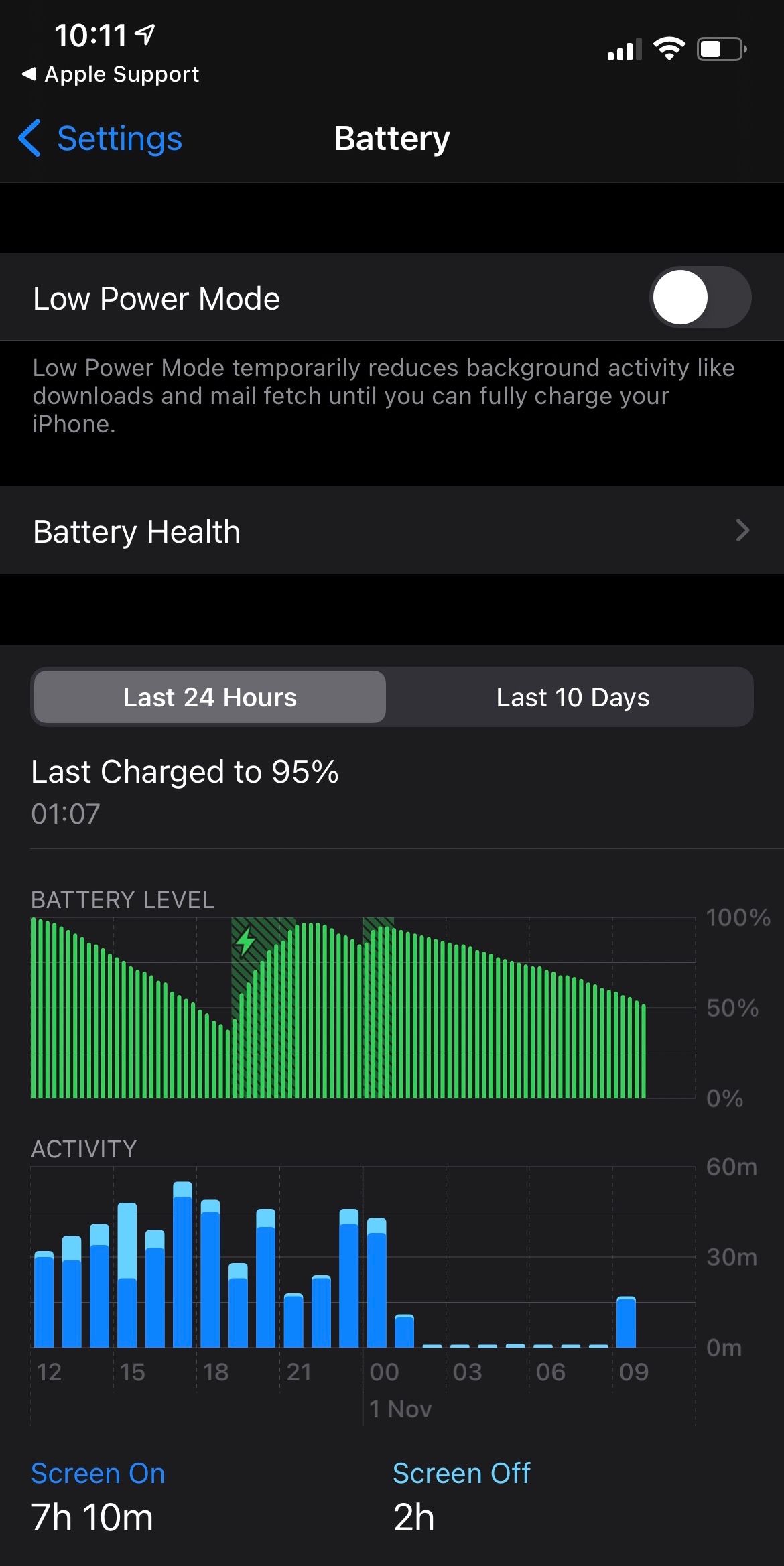This screenshot has width=784, height=1566.
Task: Tap the cellular signal bars icon
Action: click(623, 48)
